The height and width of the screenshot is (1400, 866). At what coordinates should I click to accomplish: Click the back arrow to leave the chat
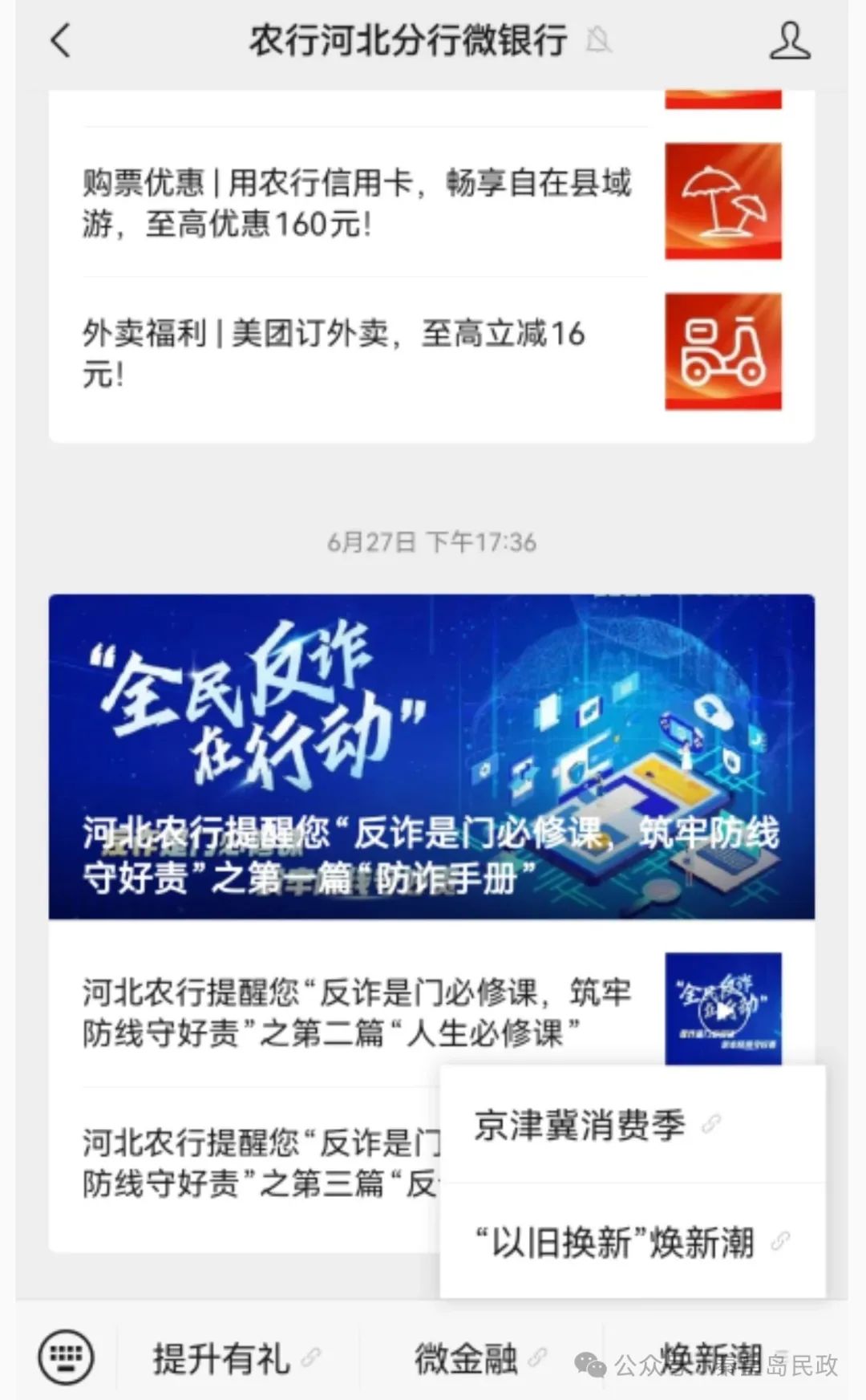(60, 42)
